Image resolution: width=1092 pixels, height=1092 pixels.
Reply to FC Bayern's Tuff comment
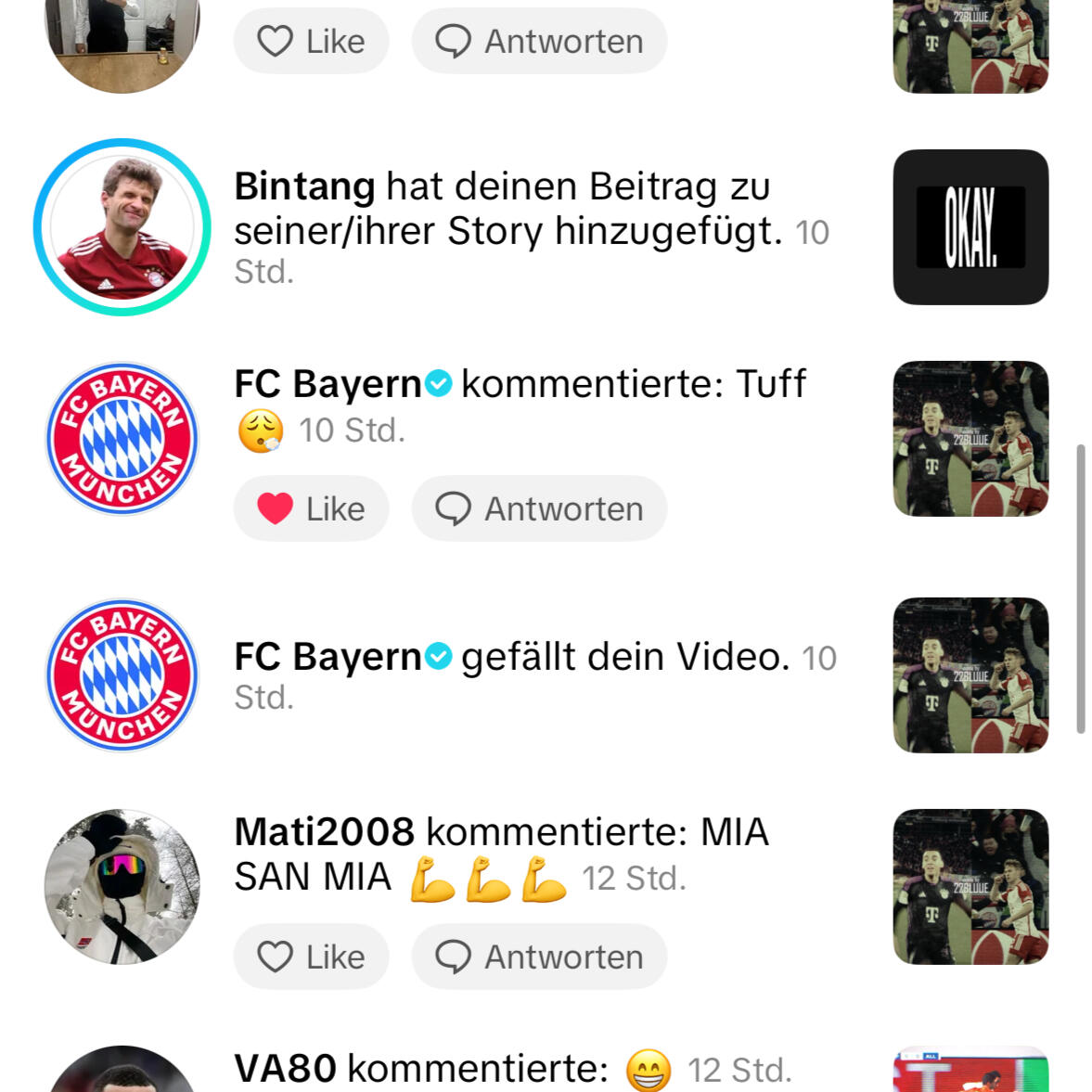[539, 508]
